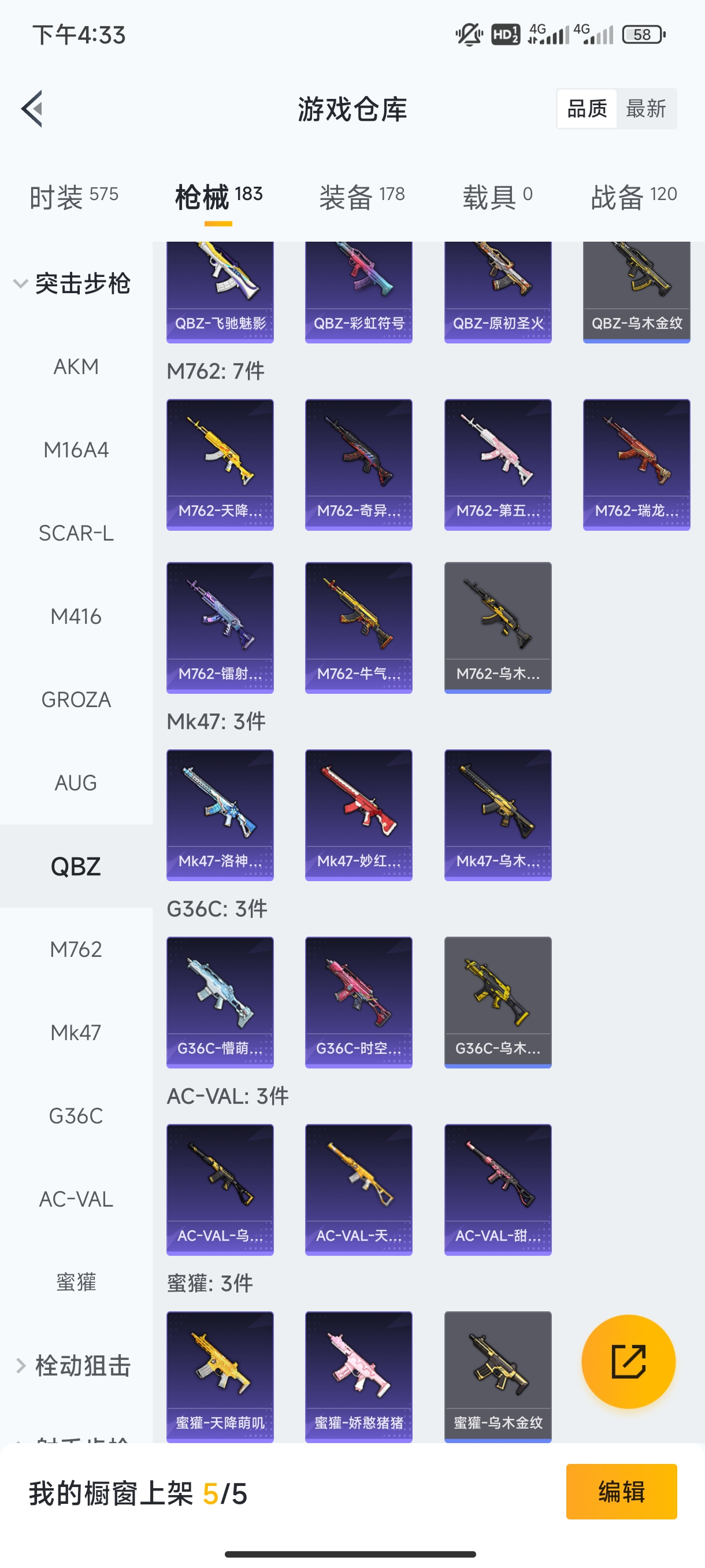View the M762-天降 skin tile
Viewport: 705px width, 1568px height.
click(220, 464)
